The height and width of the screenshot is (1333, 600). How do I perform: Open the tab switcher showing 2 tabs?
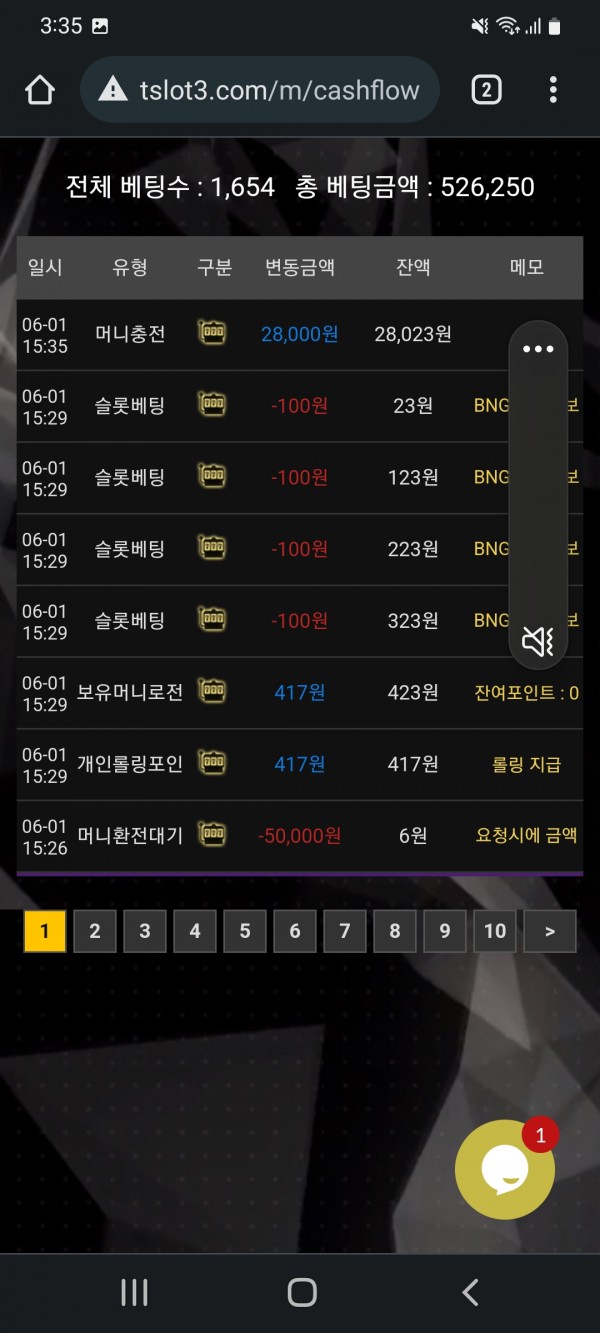(x=485, y=91)
